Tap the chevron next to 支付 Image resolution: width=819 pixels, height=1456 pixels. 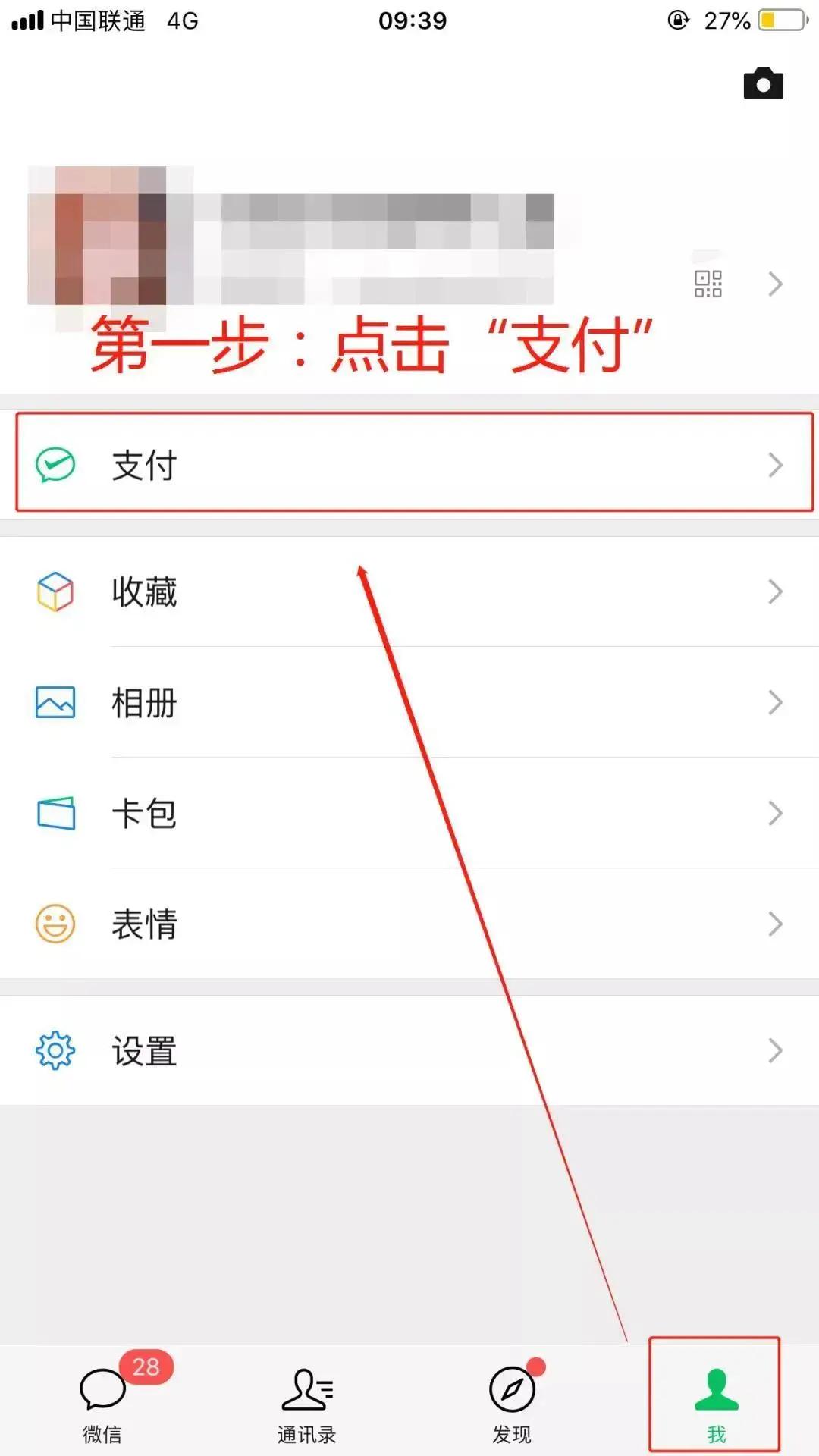(774, 463)
